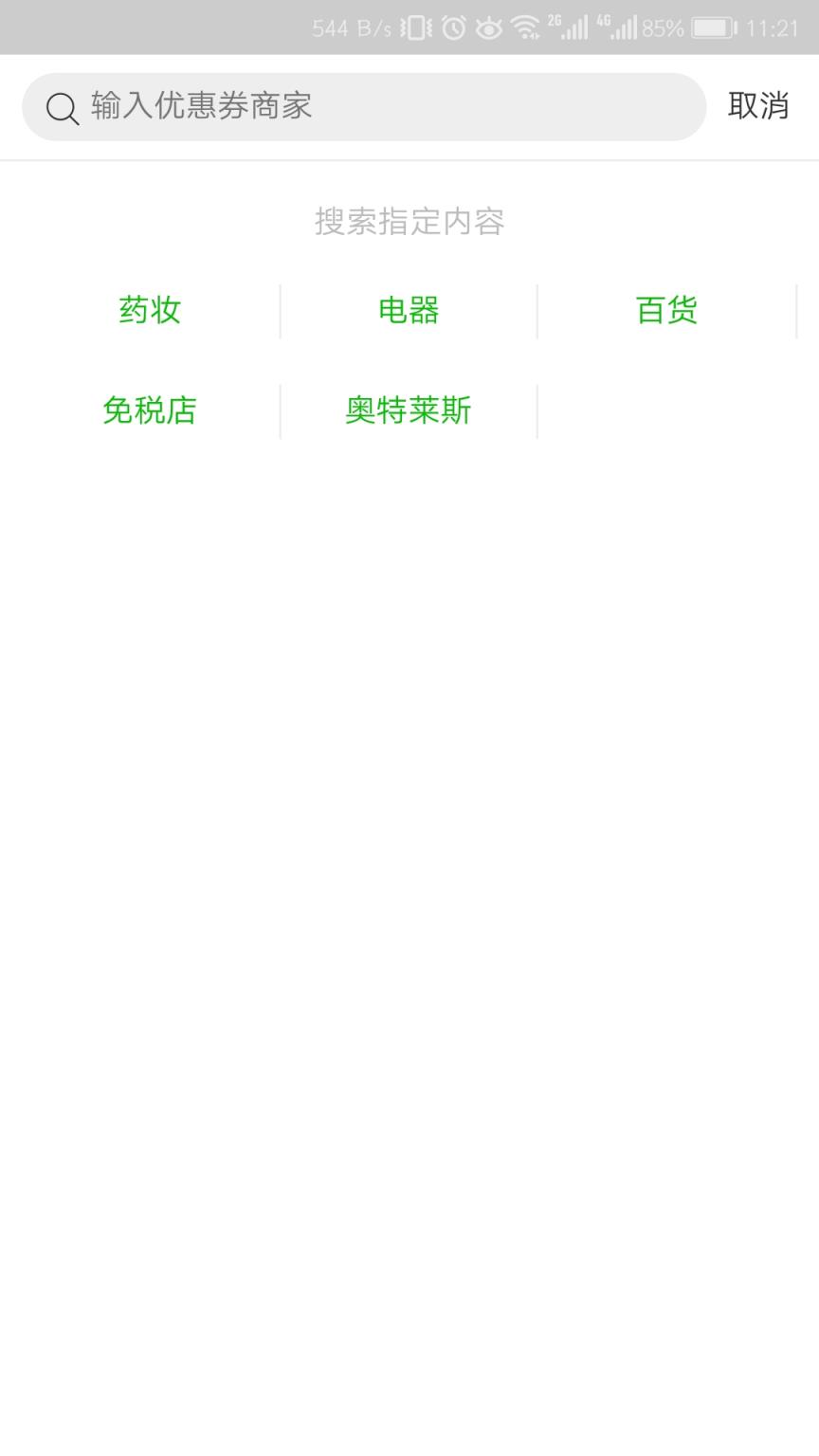The width and height of the screenshot is (819, 1456).
Task: Tap the empty slot next to 奥特莱斯
Action: [x=666, y=410]
